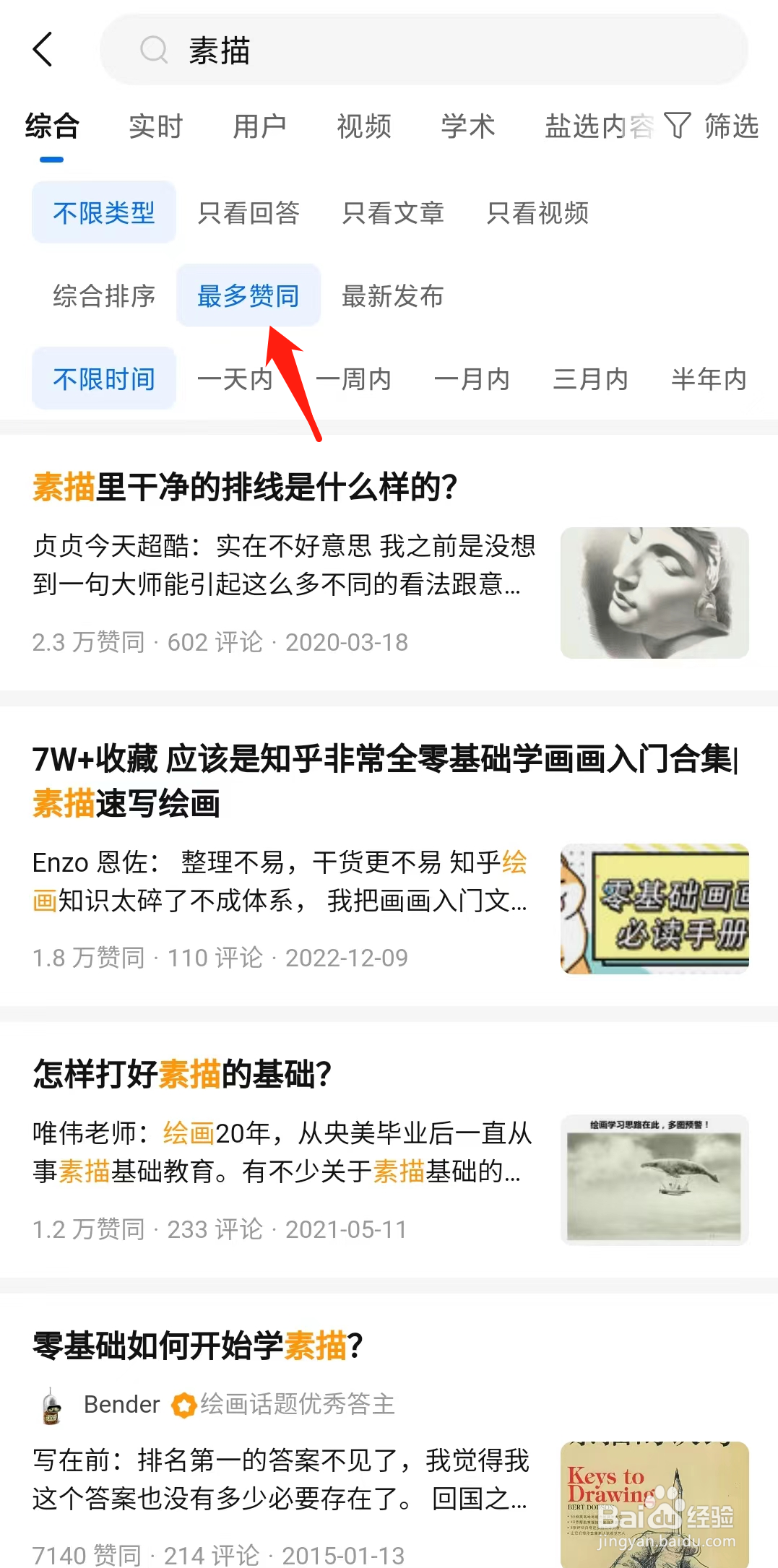Select 不限时间 to clear time filter
This screenshot has height=1568, width=778.
103,378
